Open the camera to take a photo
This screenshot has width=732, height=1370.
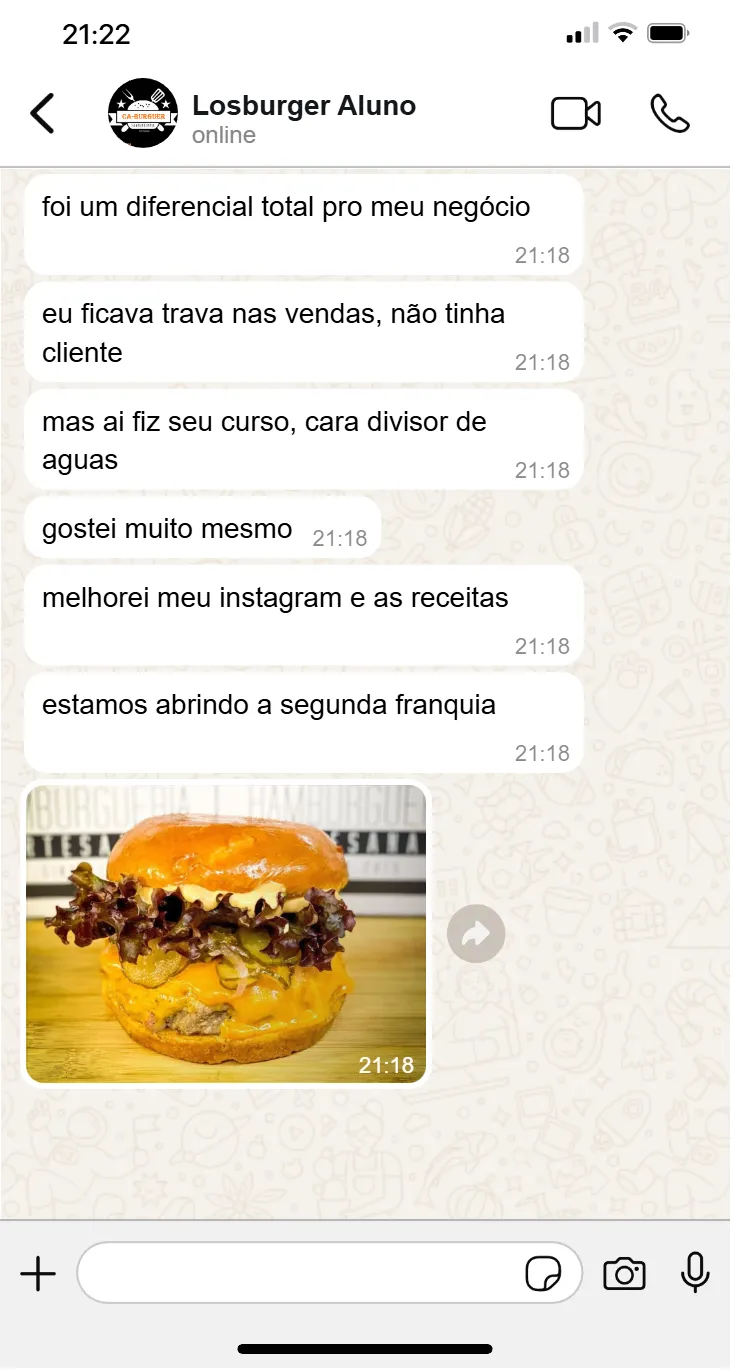pyautogui.click(x=624, y=1274)
